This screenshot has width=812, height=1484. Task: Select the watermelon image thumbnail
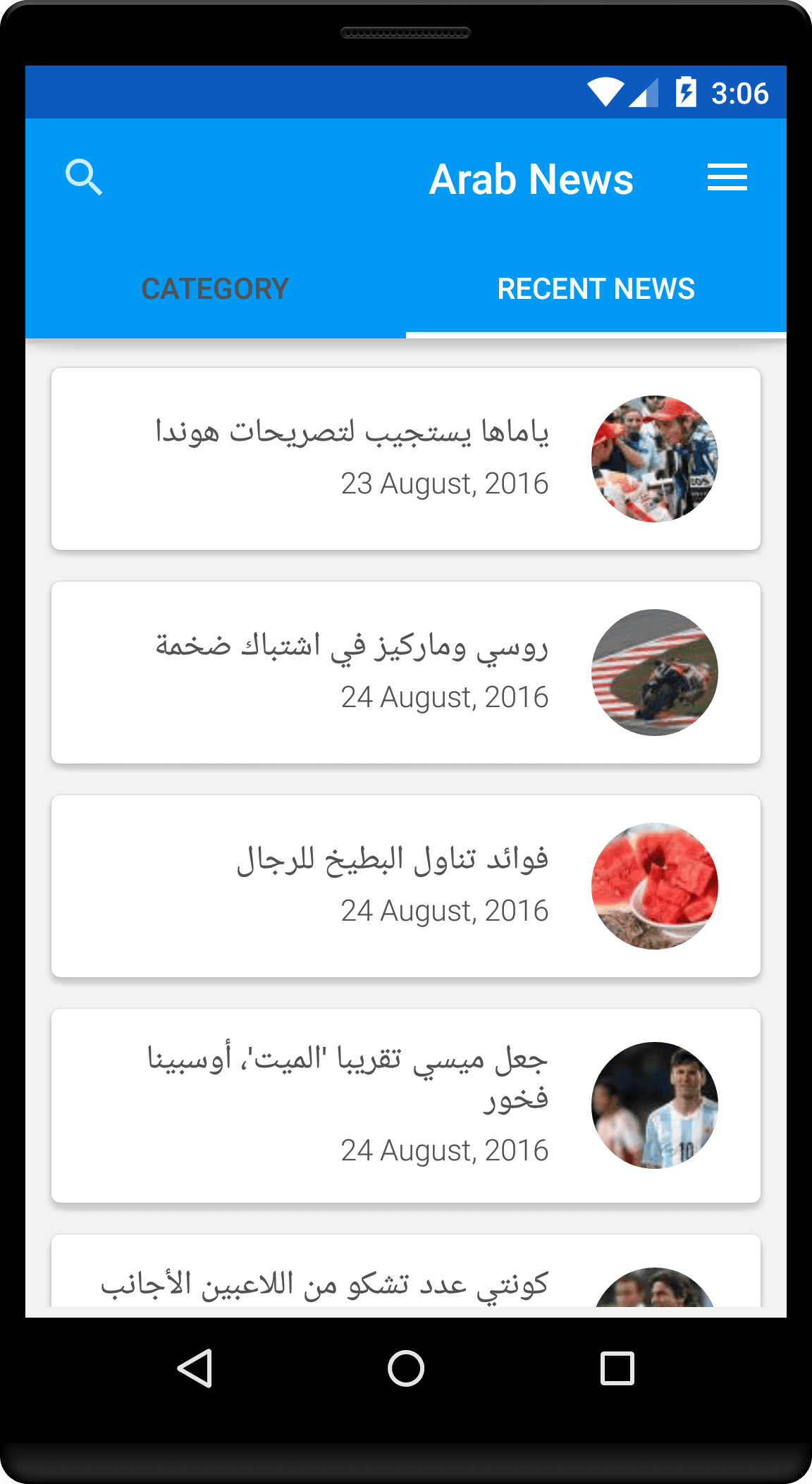click(655, 887)
